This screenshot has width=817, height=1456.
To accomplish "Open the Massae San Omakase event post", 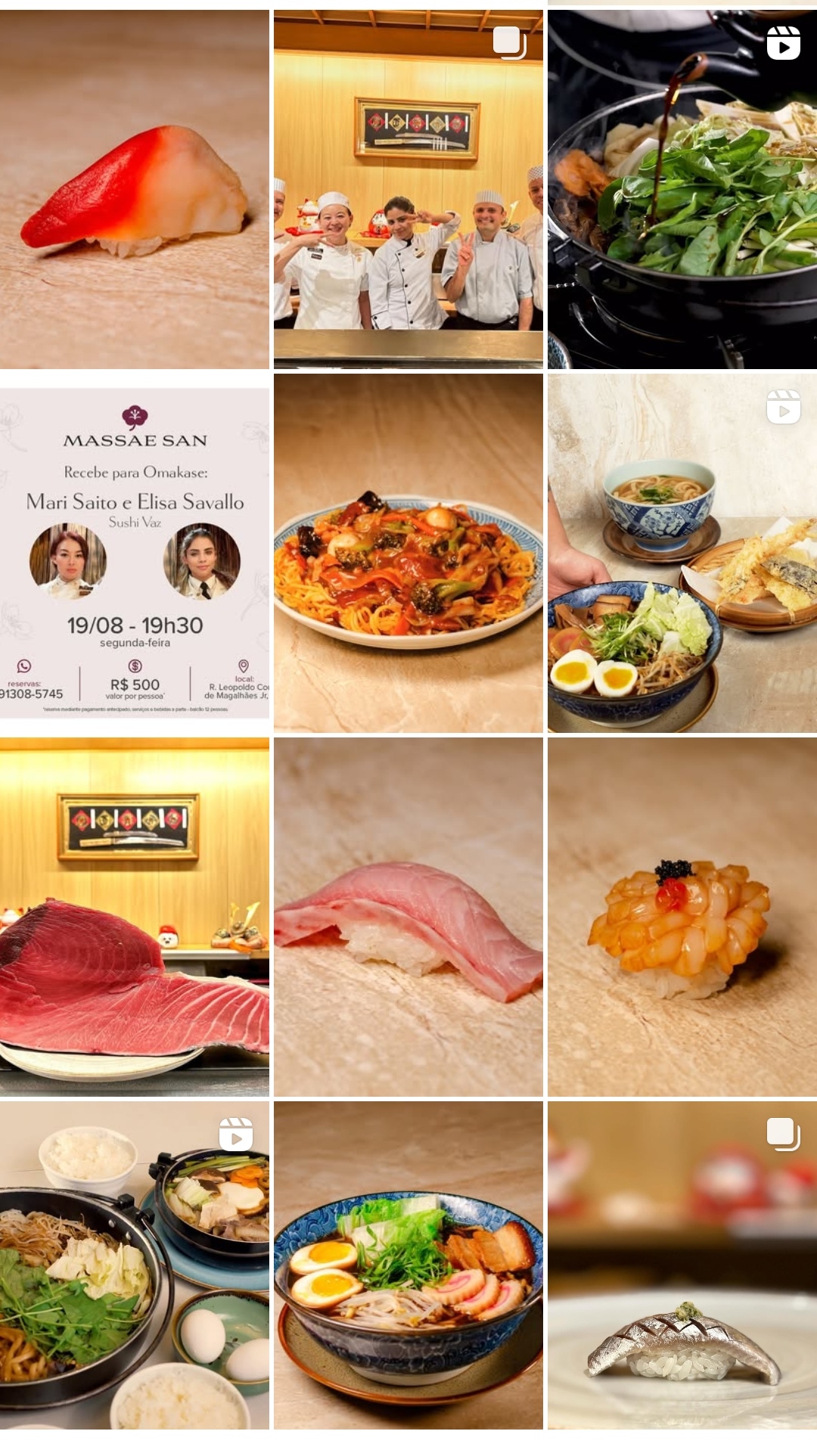I will pyautogui.click(x=135, y=553).
